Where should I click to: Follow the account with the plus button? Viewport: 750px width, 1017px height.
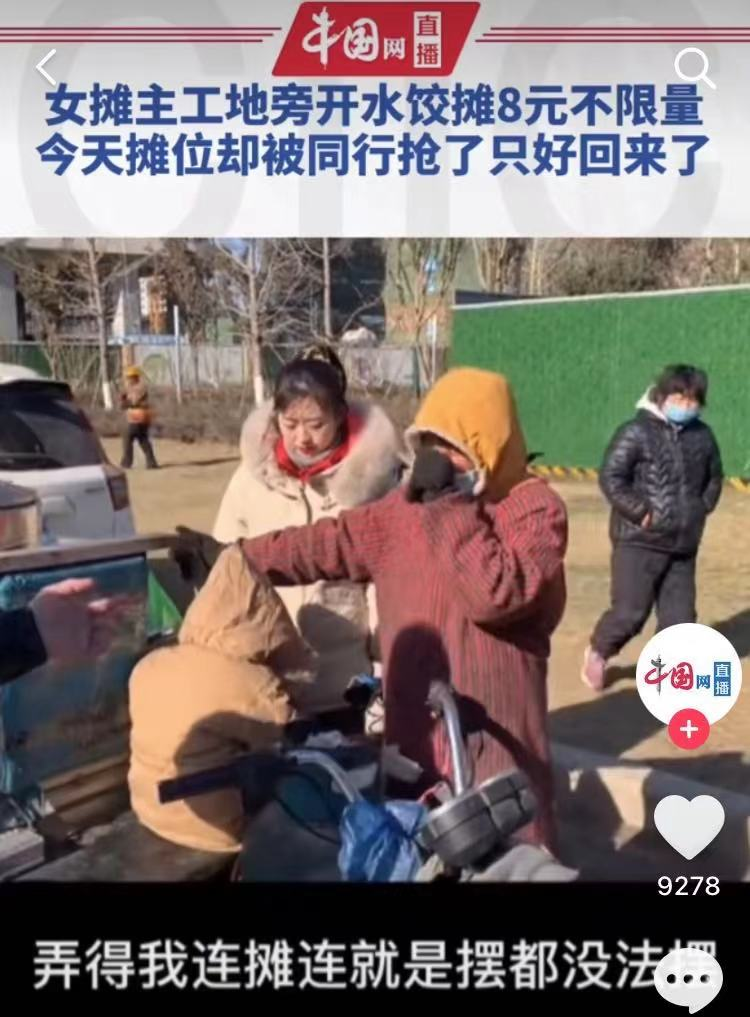pyautogui.click(x=688, y=729)
